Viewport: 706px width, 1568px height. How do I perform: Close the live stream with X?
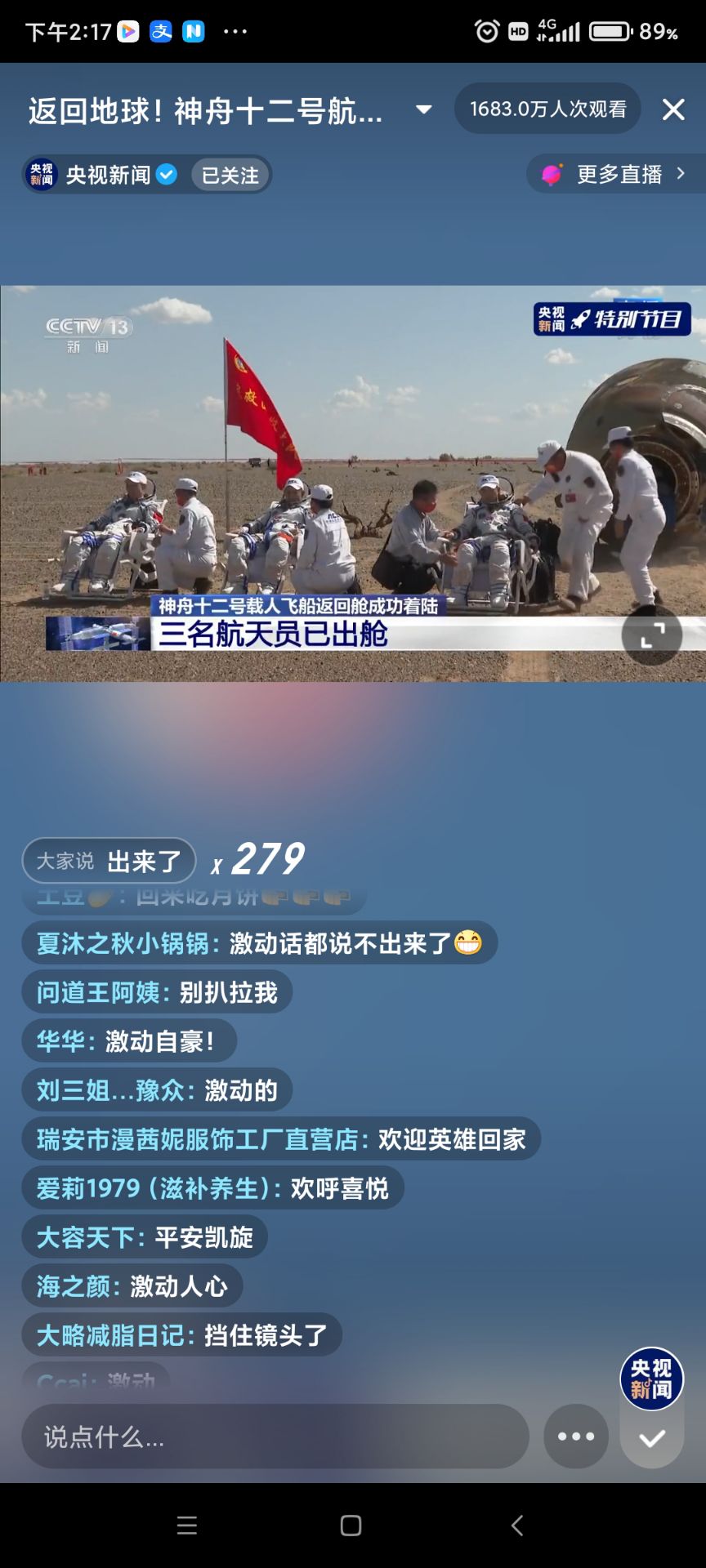click(672, 109)
